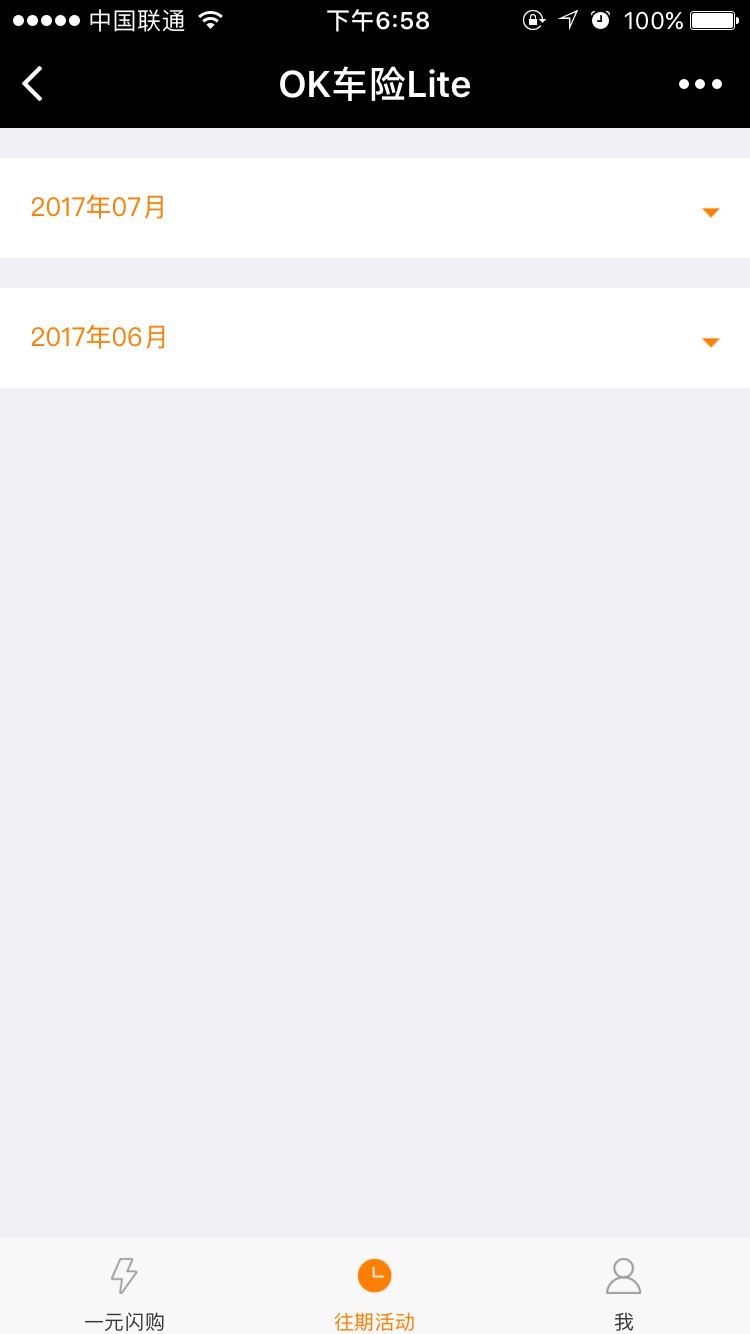Viewport: 750px width, 1334px height.
Task: Go back using the top-left arrow
Action: coord(33,84)
